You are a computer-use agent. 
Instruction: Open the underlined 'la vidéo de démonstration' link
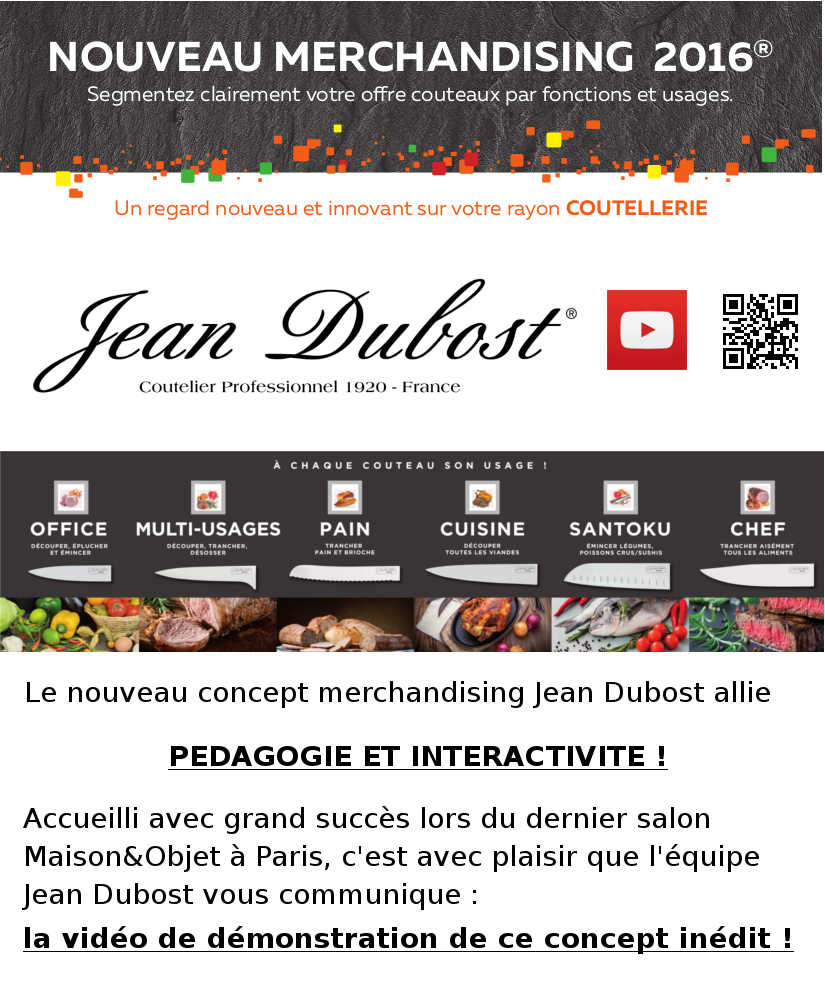coord(408,940)
